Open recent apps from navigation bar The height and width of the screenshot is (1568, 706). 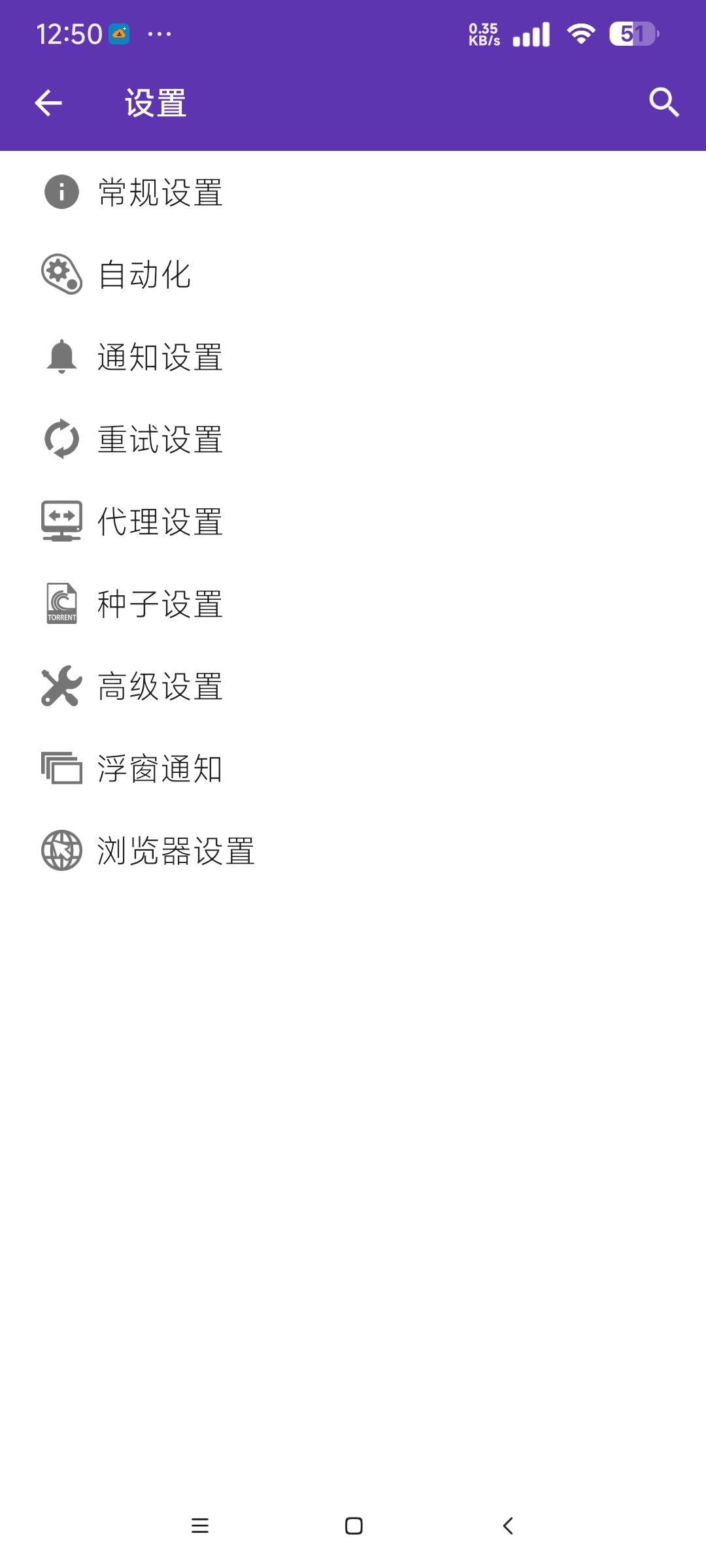pyautogui.click(x=200, y=1526)
